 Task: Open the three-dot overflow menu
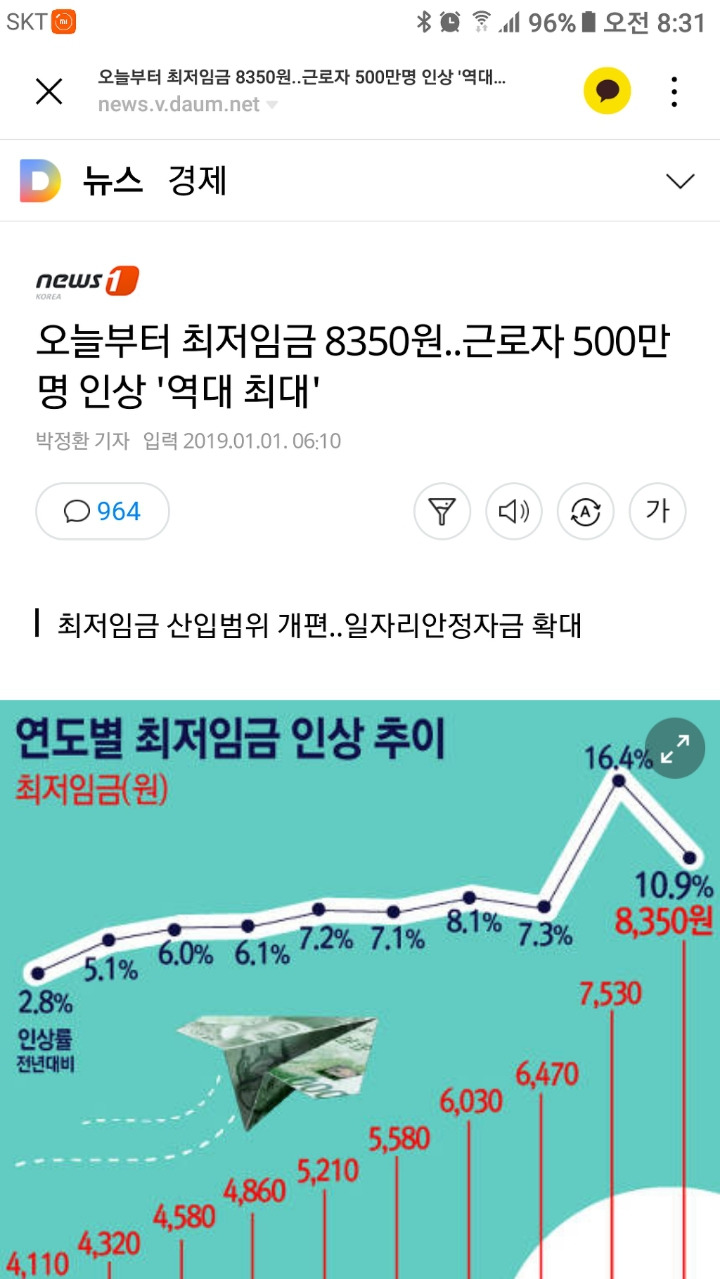[x=675, y=92]
